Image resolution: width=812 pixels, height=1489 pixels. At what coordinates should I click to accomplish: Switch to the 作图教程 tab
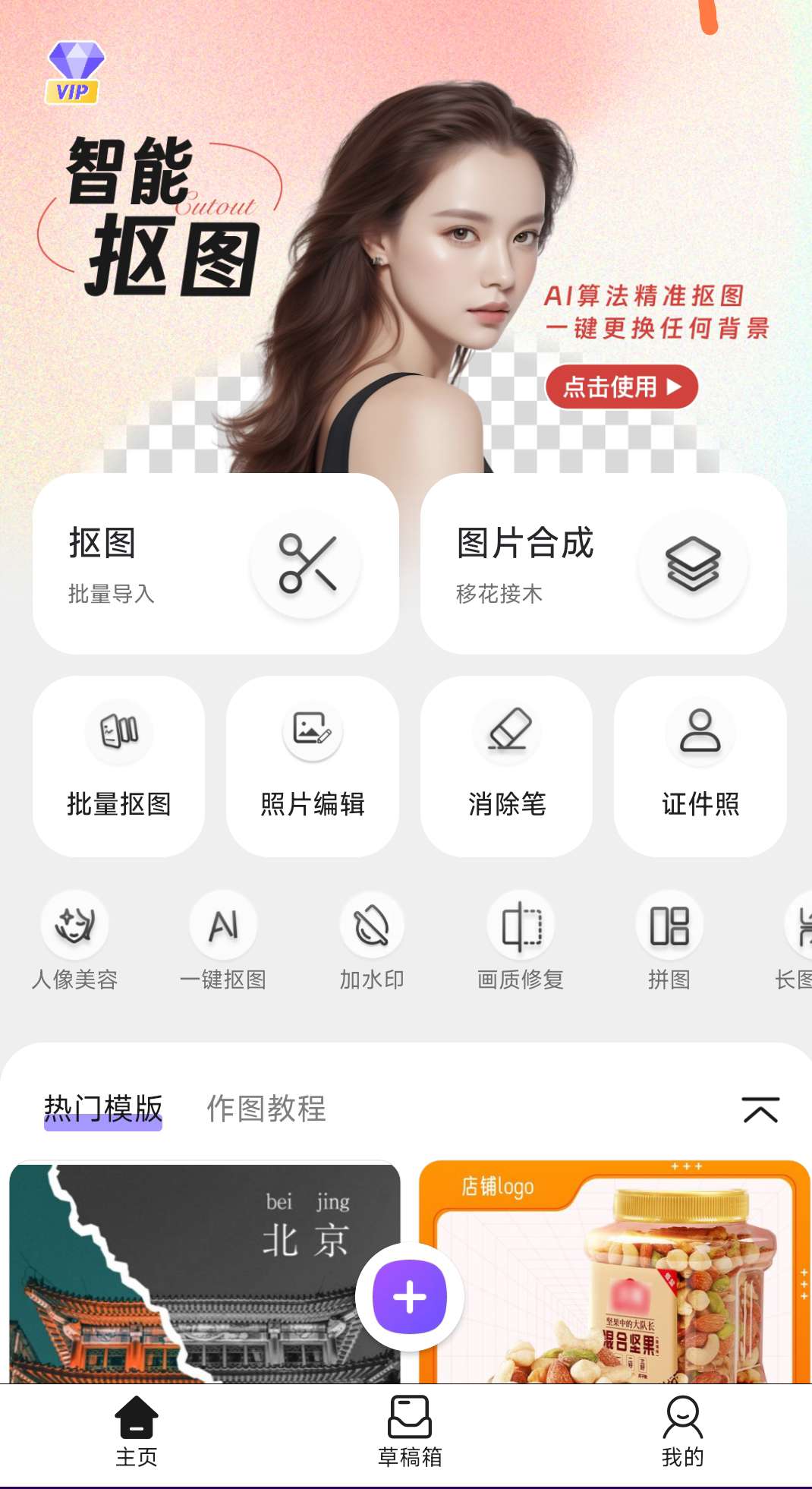[266, 1109]
